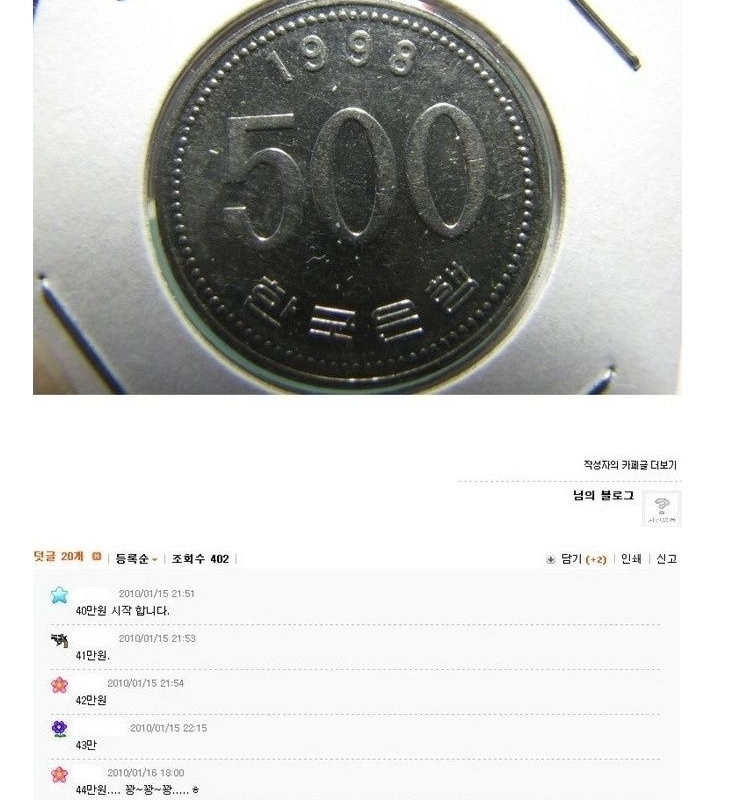Tap 작성자의 카페글 더보기 link
Viewport: 731px width, 800px height.
(630, 465)
